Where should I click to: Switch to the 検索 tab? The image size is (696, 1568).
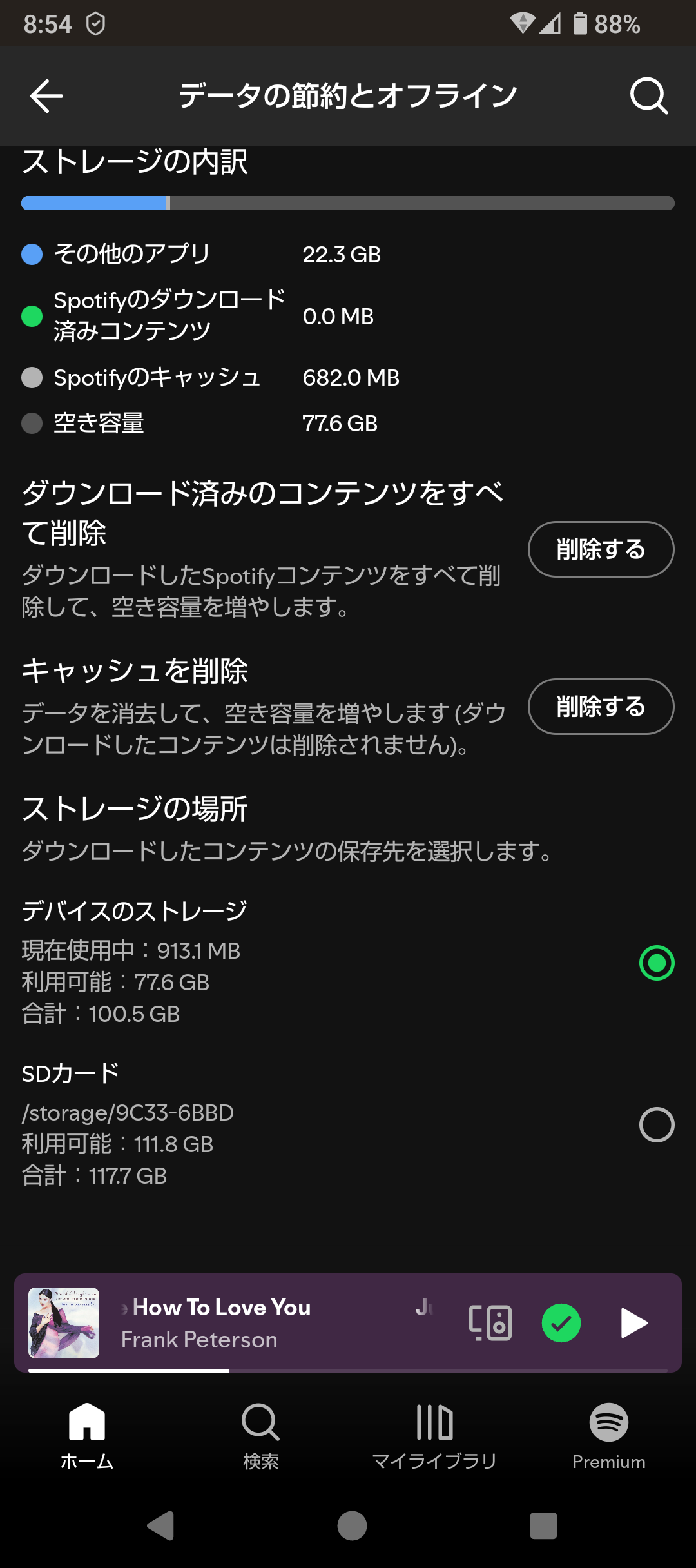click(x=261, y=1433)
